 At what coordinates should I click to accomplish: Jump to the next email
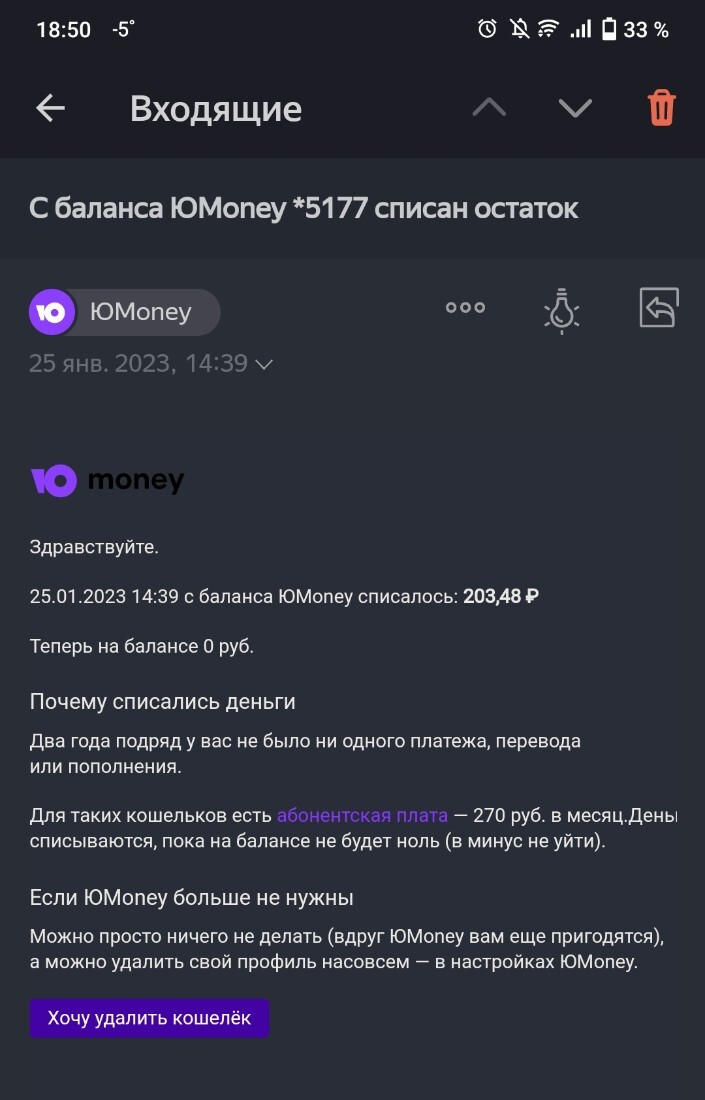(575, 108)
